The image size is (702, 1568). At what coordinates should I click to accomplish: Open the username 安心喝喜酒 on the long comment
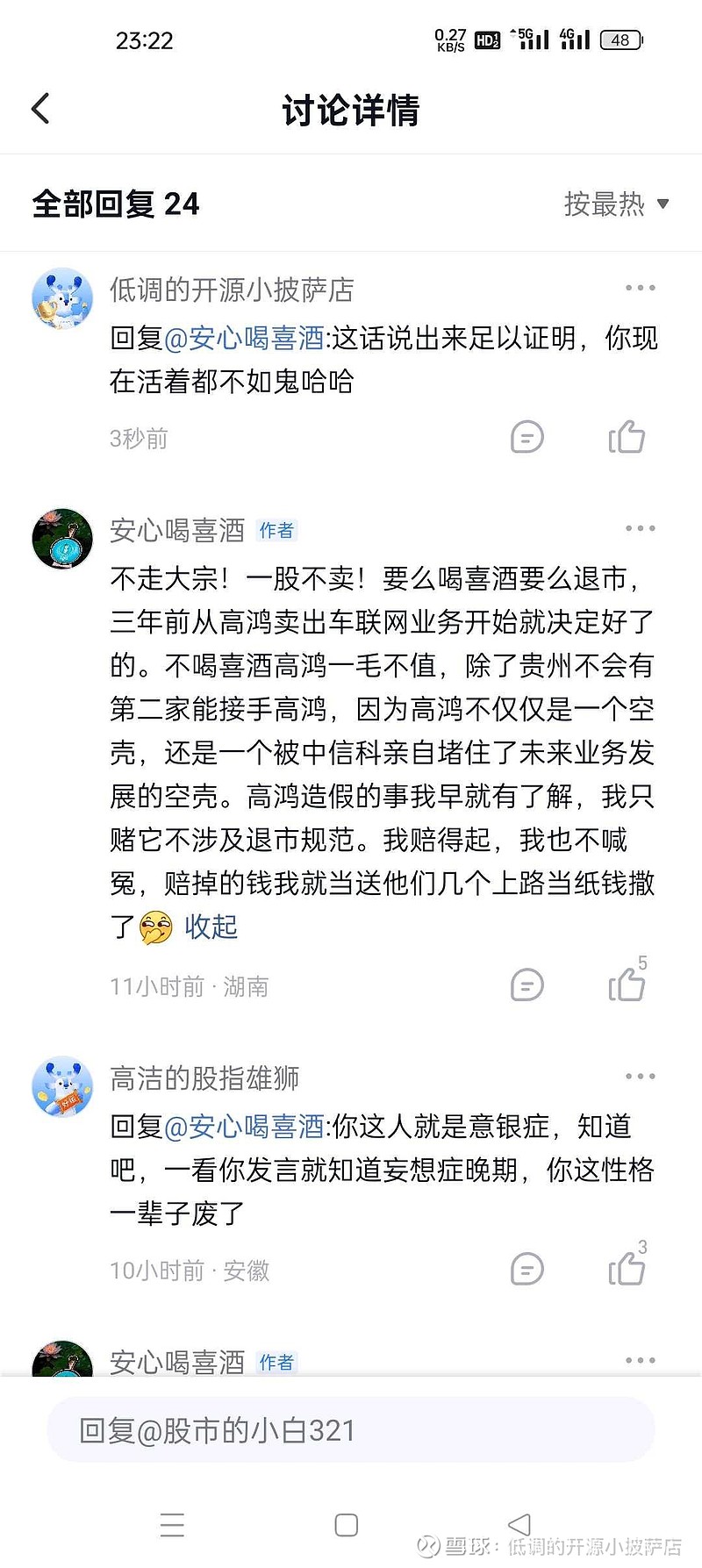177,530
